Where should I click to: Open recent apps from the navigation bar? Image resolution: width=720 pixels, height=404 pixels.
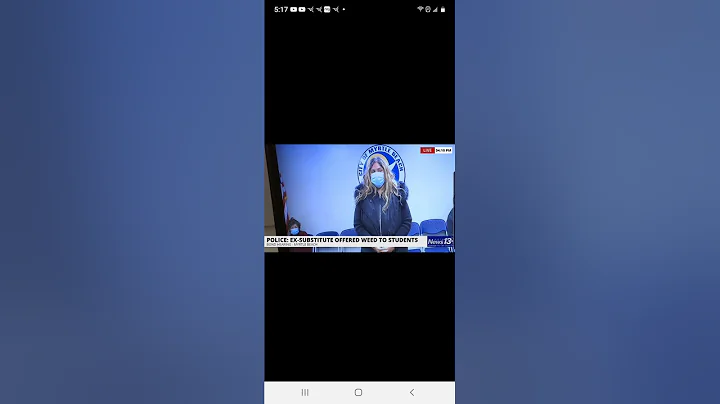[305, 393]
